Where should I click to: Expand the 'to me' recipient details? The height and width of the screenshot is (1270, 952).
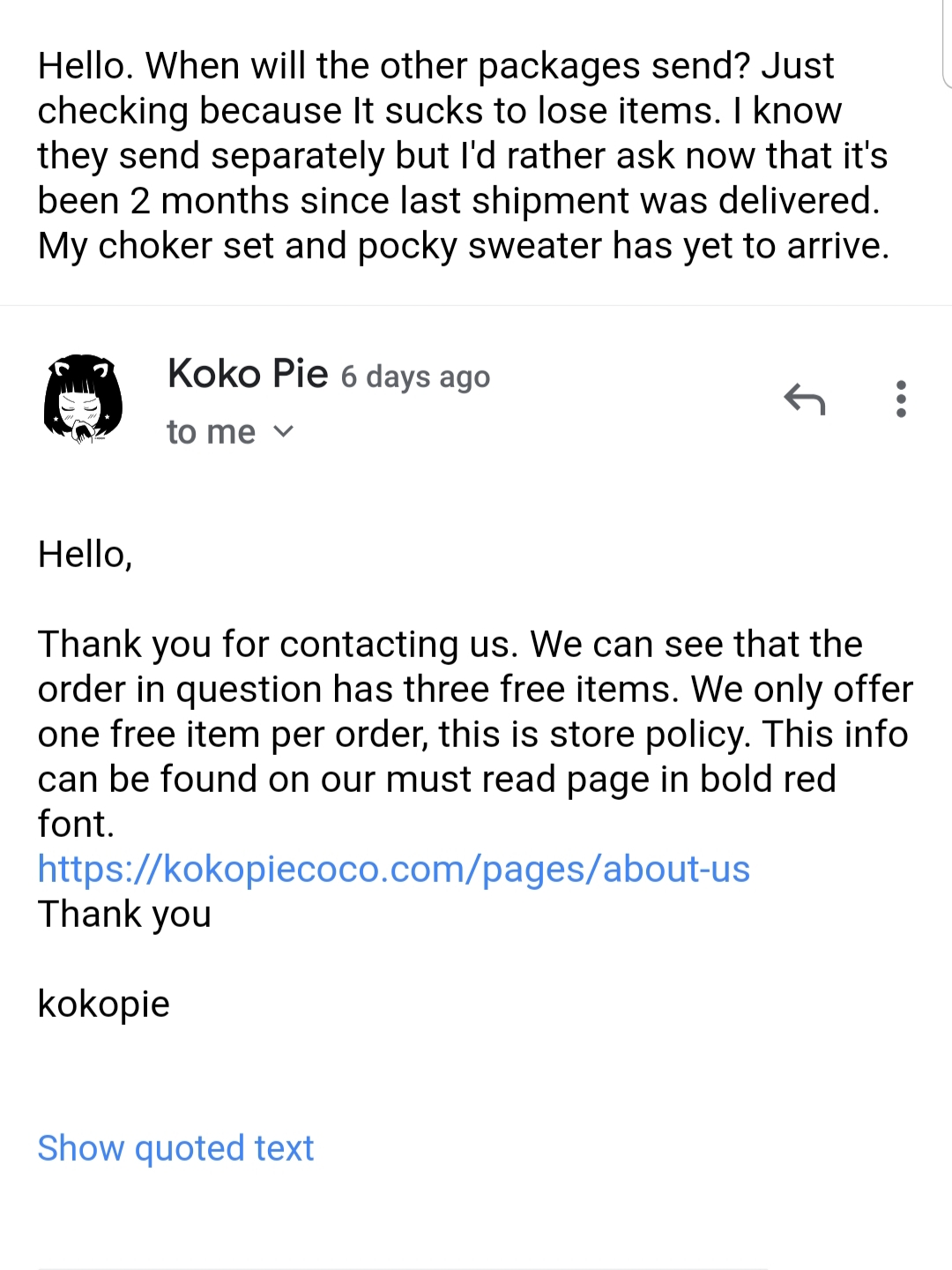tap(231, 431)
